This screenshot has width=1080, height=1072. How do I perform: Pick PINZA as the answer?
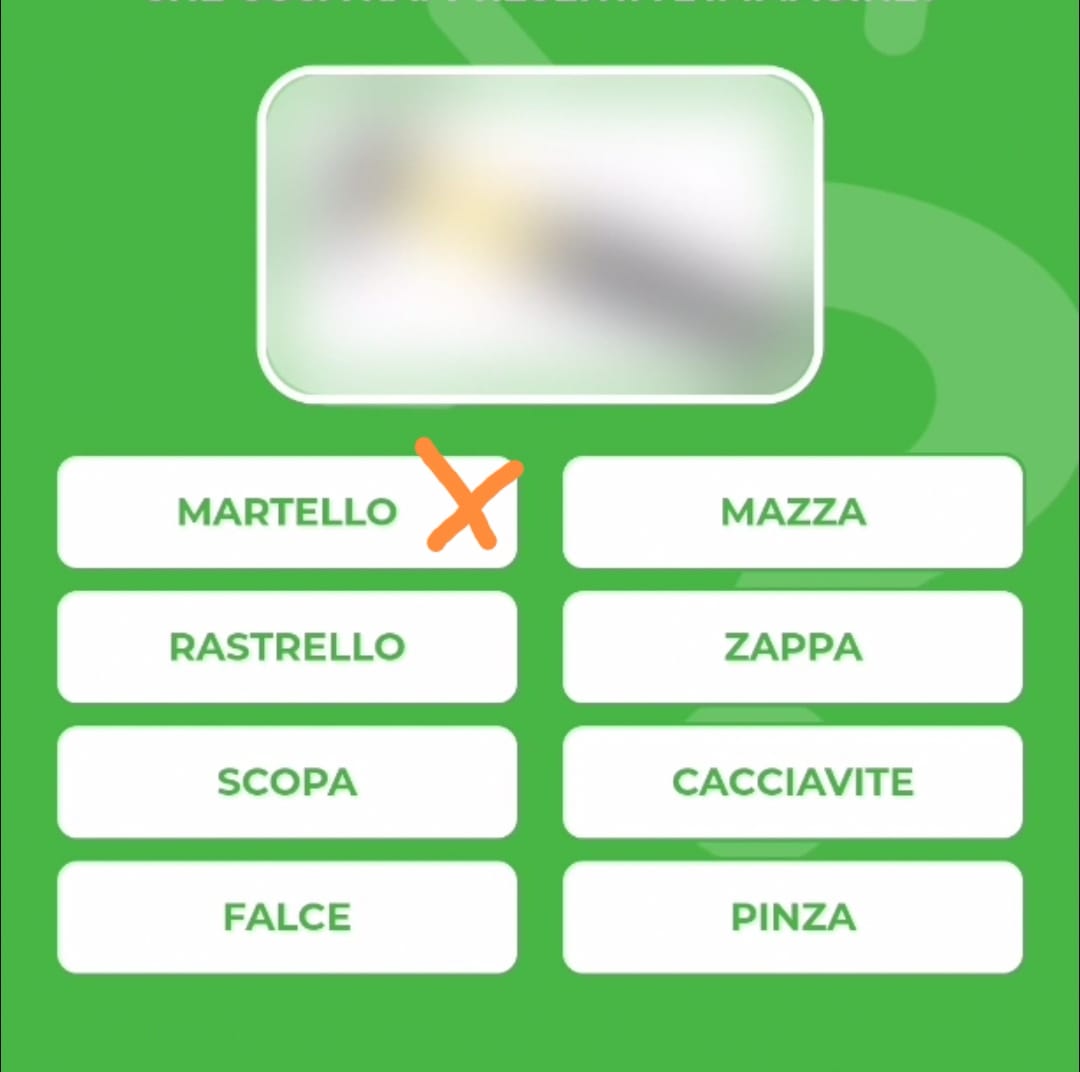pos(793,917)
